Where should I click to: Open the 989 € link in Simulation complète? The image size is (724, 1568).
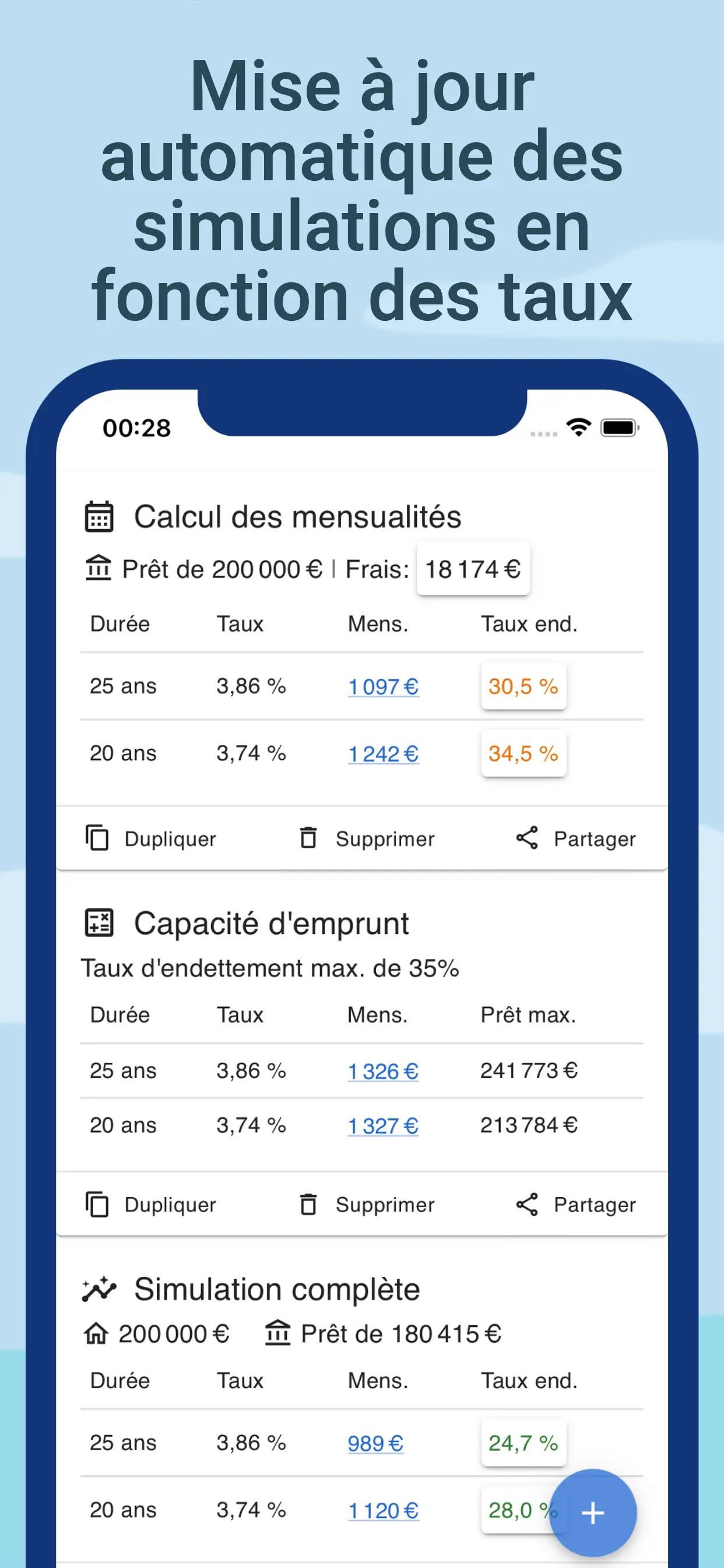375,1443
